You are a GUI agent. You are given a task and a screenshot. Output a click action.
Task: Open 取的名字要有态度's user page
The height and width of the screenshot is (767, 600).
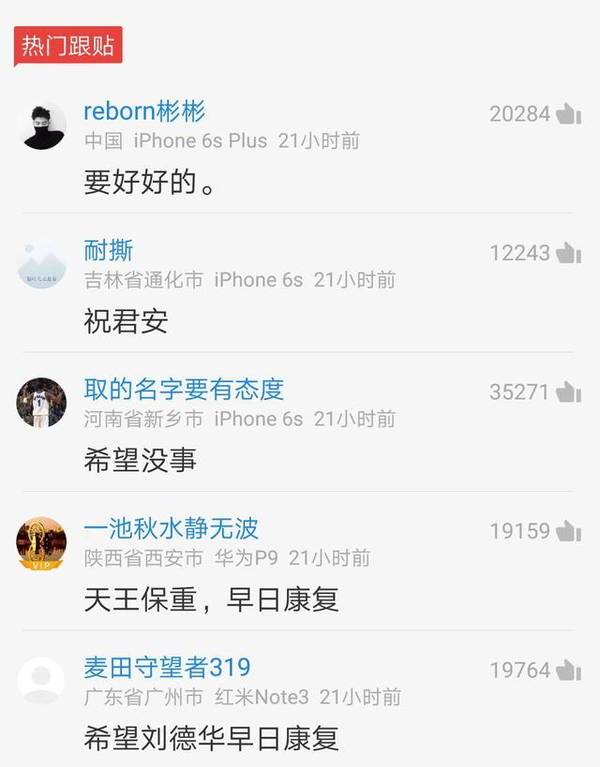click(183, 389)
